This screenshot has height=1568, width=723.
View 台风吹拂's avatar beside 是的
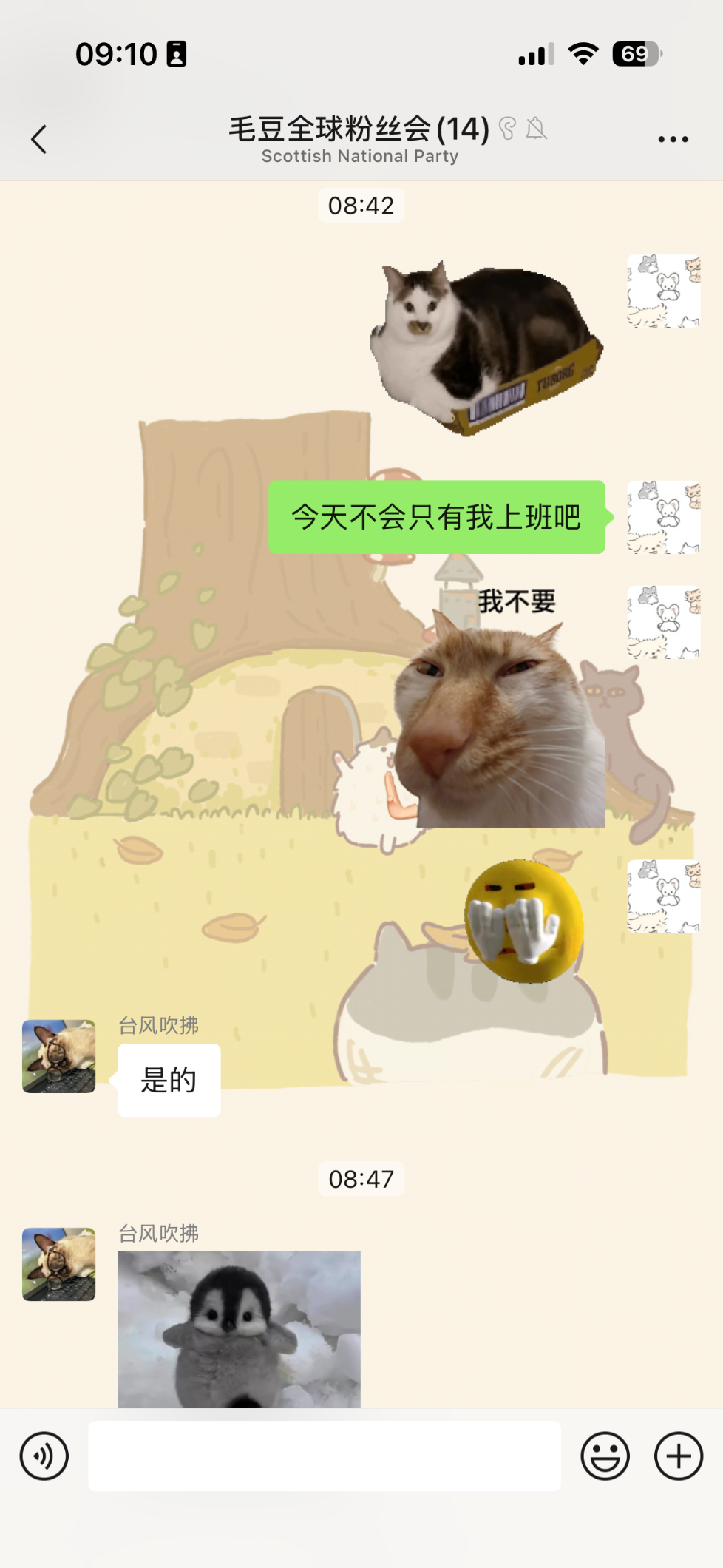coord(59,1056)
